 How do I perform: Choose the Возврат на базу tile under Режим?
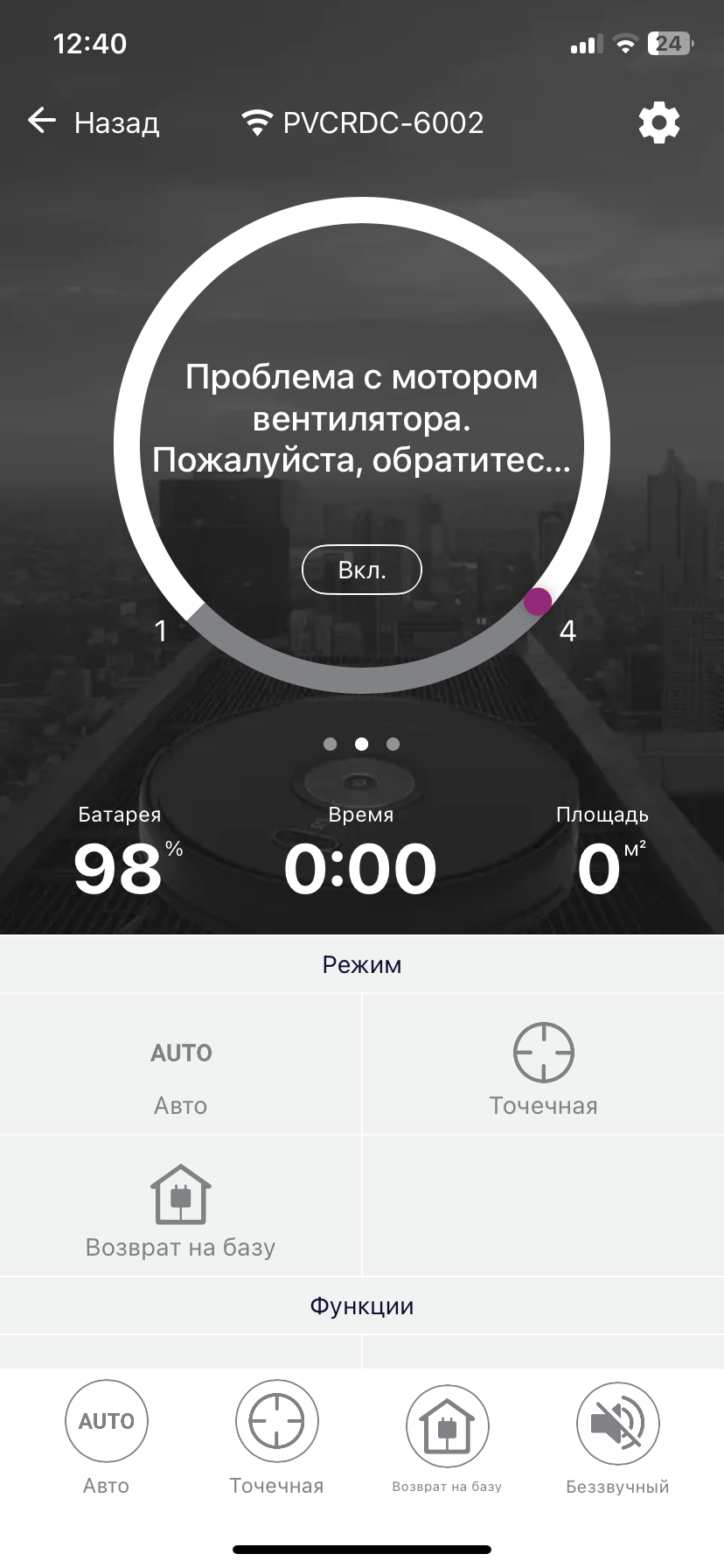point(181,1206)
